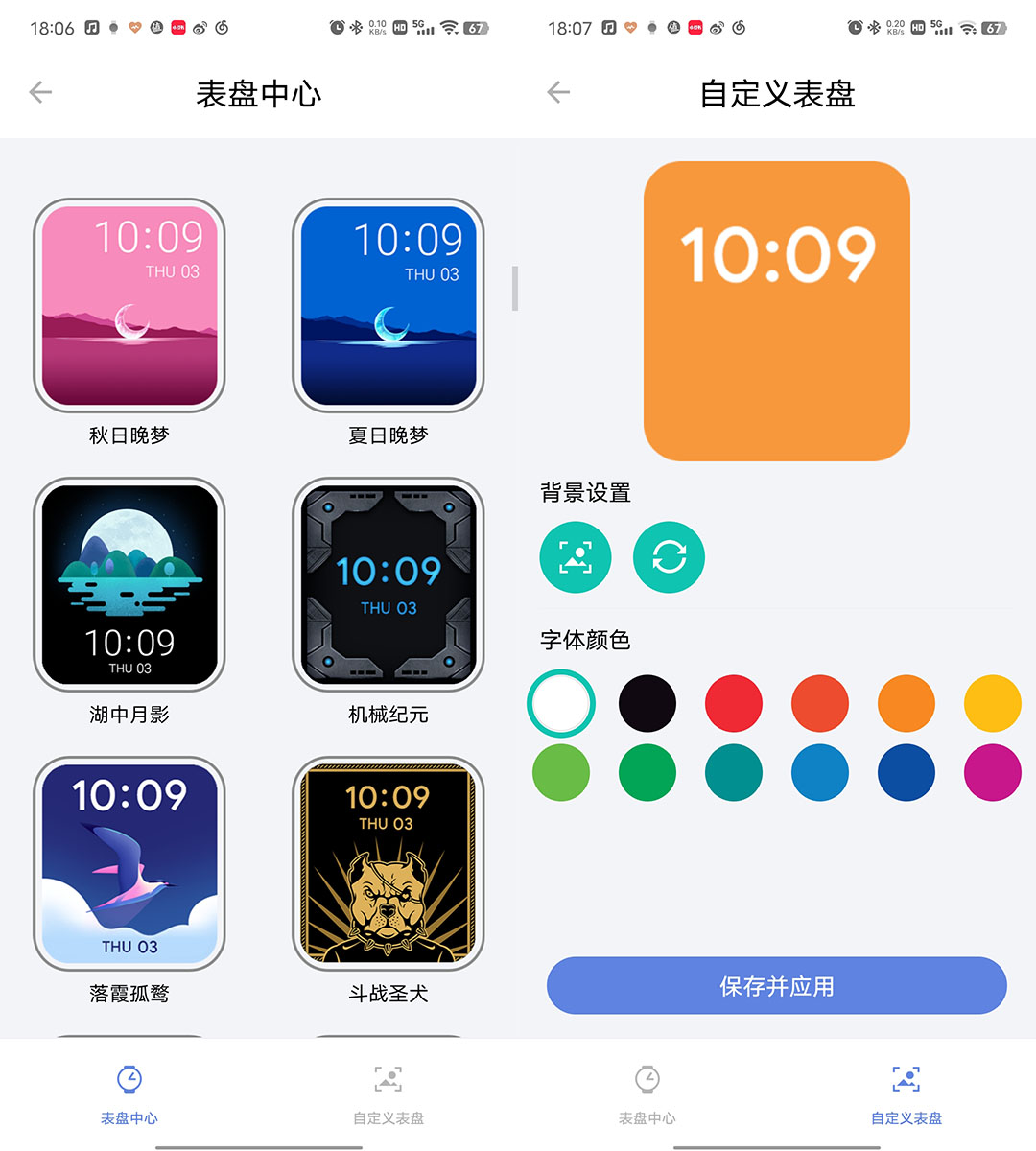Viewport: 1036px width, 1151px height.
Task: Switch to the grayed-out 表盘中心 tab
Action: coord(647,1093)
